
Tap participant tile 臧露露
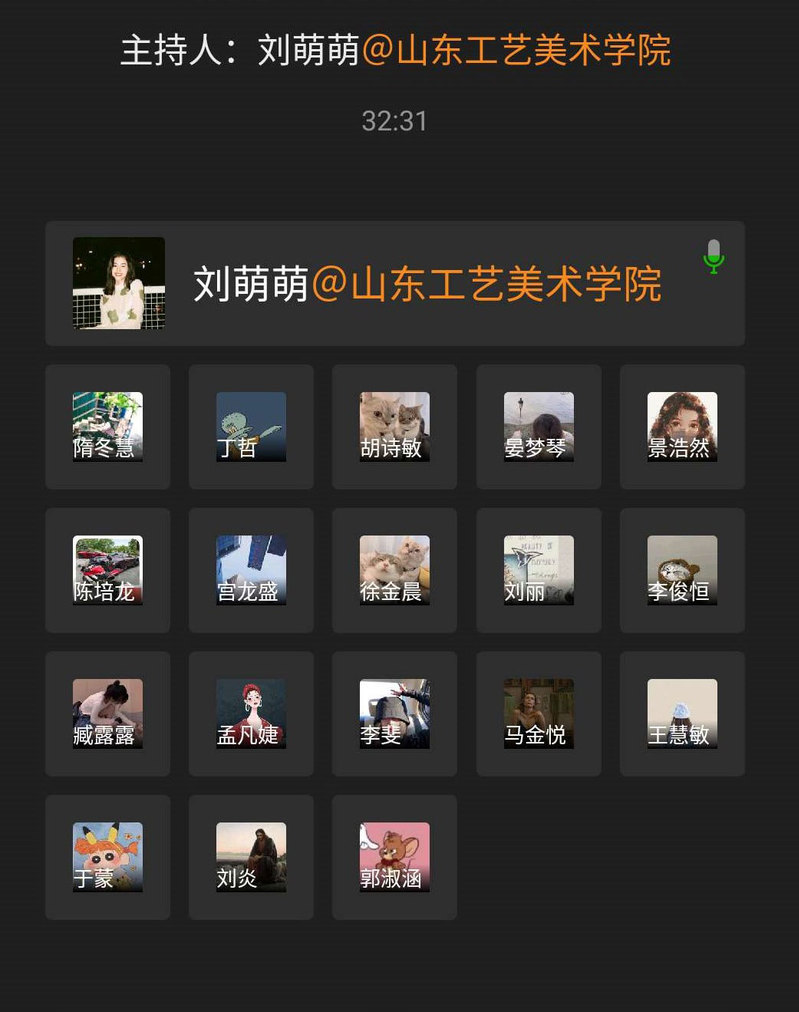pos(107,714)
